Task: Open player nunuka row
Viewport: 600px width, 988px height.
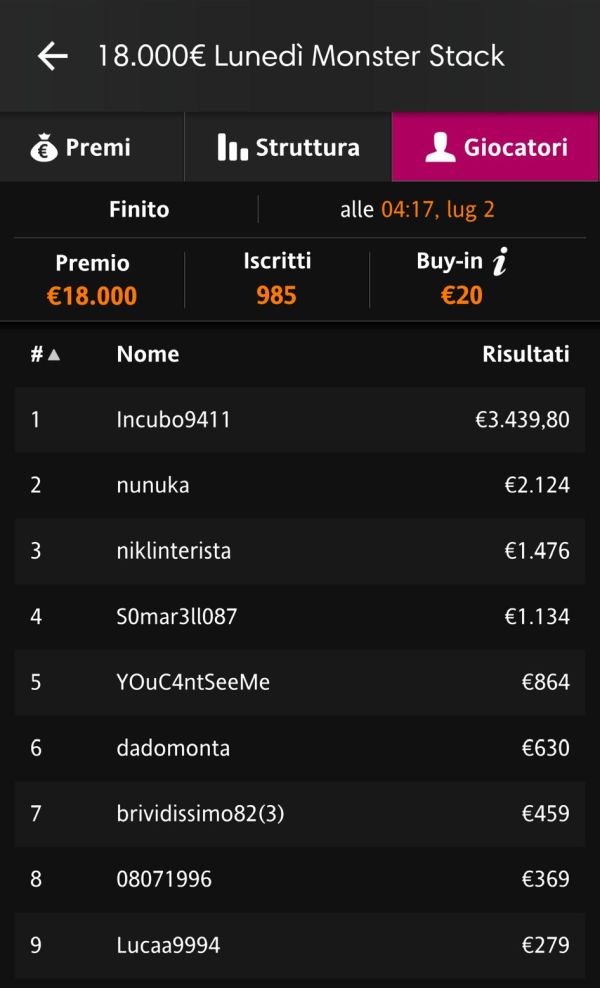Action: 300,485
